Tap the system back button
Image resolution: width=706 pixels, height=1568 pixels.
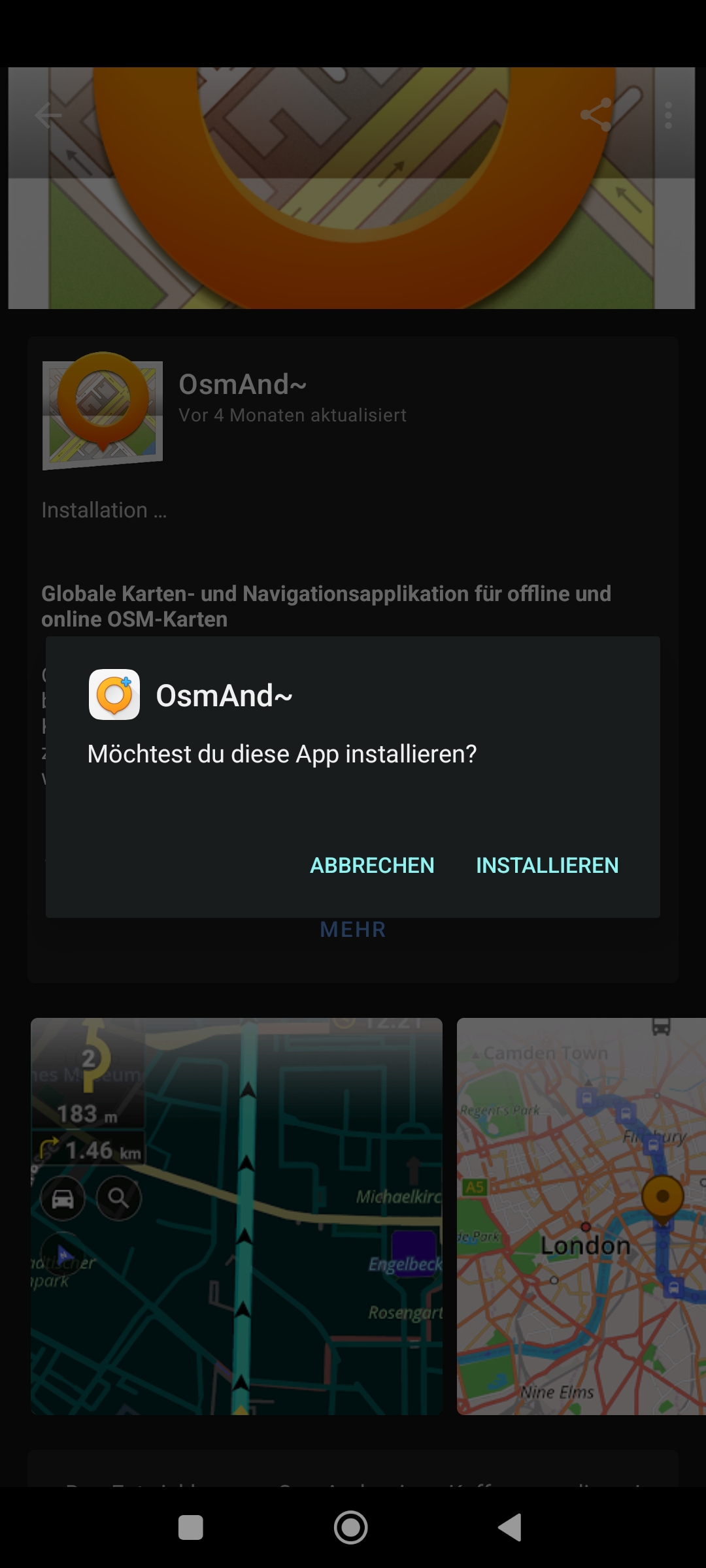coord(510,1527)
